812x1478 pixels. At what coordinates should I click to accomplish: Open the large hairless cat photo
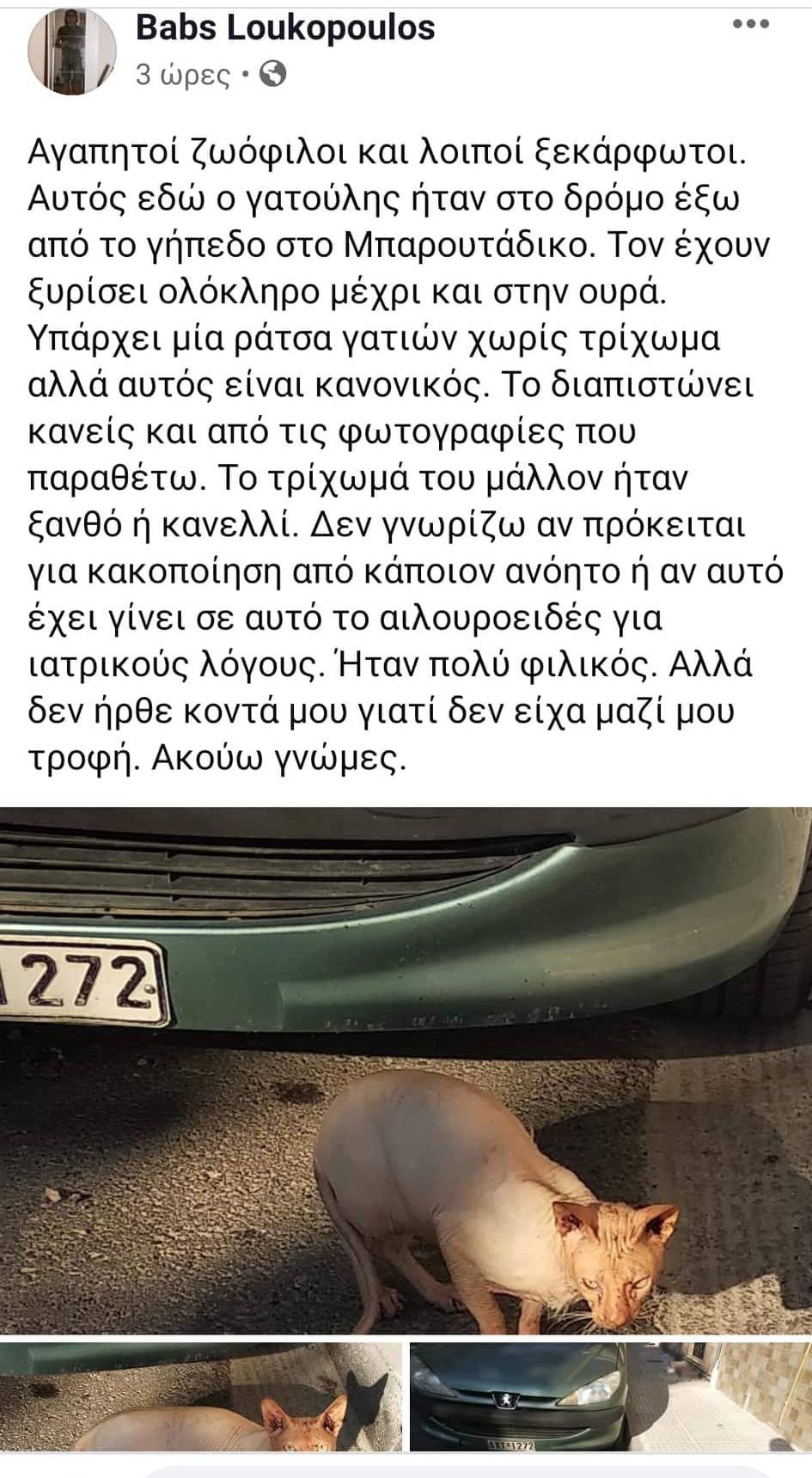pyautogui.click(x=406, y=1070)
